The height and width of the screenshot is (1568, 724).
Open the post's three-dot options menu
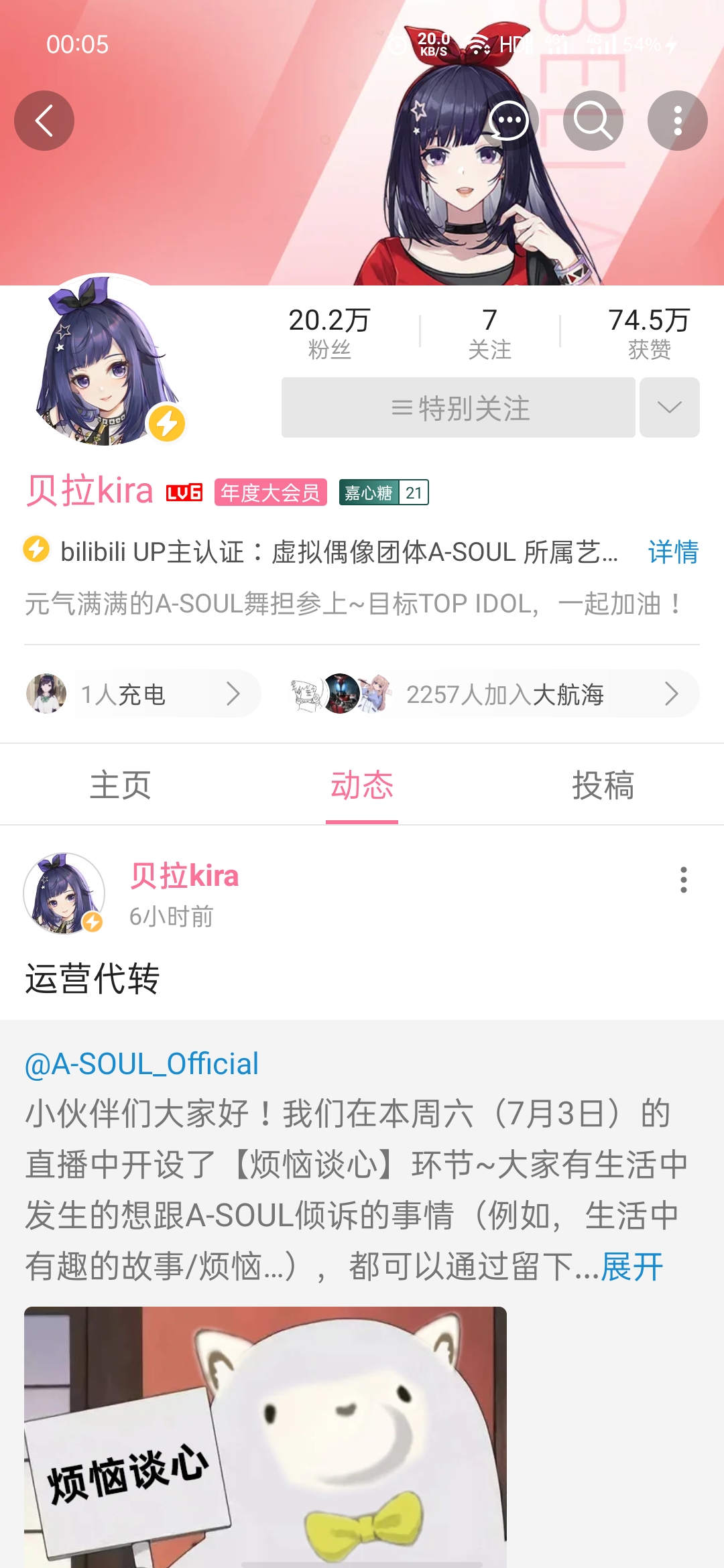[x=683, y=880]
